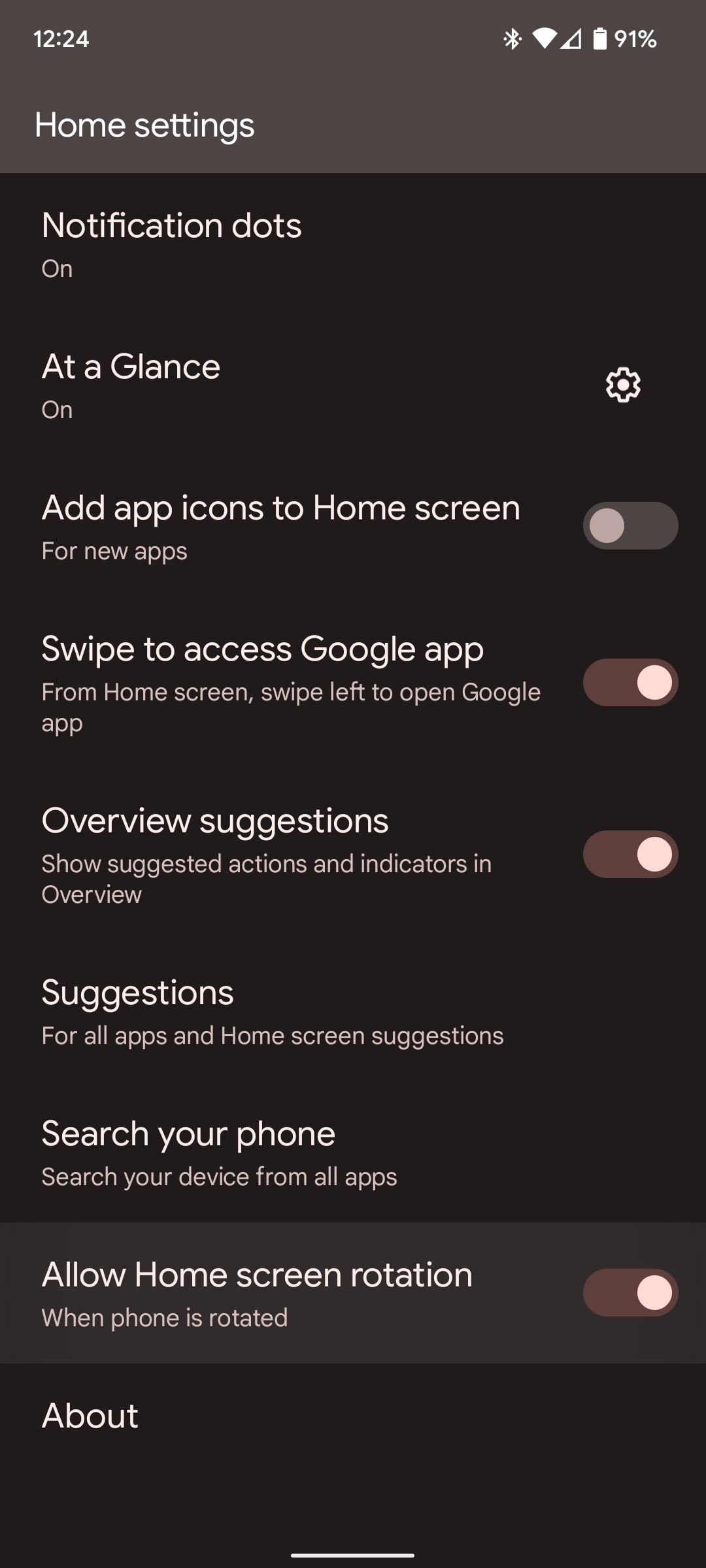Tap Search your device from all apps text
Viewport: 706px width, 1568px height.
pyautogui.click(x=218, y=1175)
